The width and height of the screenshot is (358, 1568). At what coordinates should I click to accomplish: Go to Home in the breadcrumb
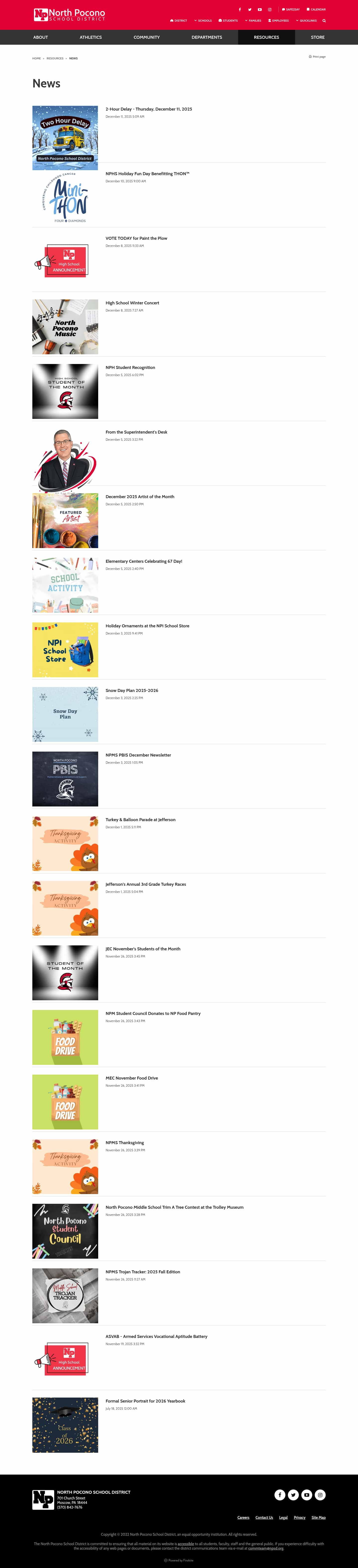pos(37,58)
